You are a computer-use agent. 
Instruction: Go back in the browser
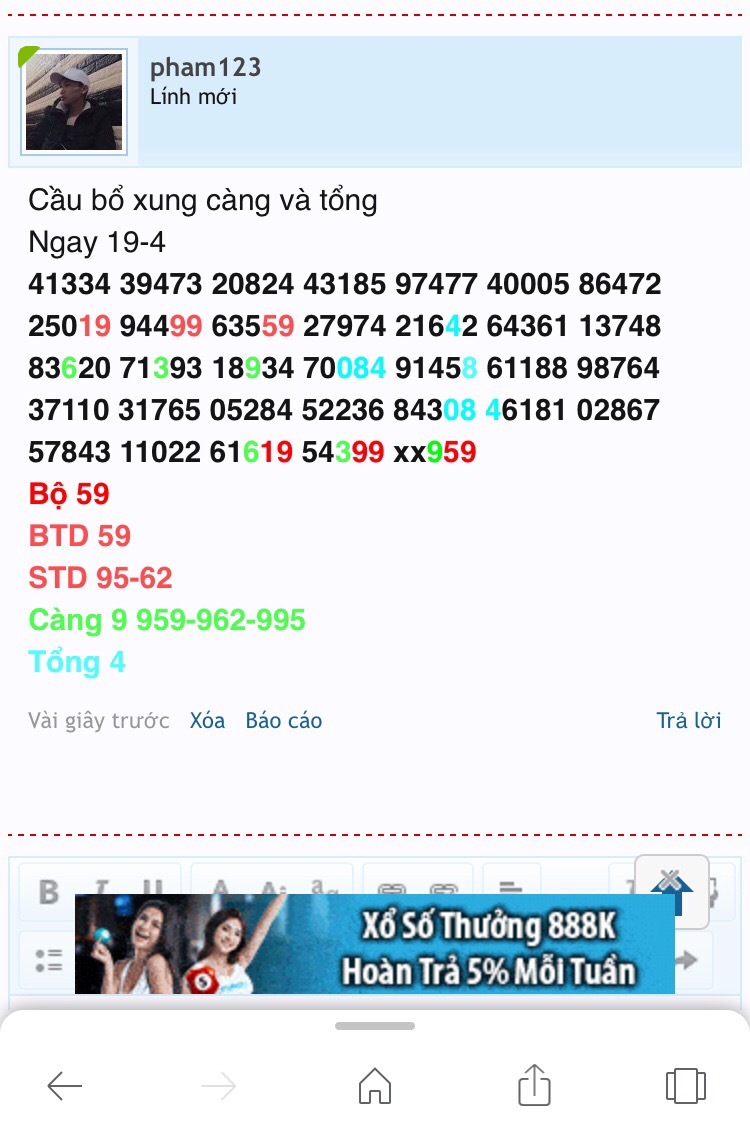[x=65, y=1086]
